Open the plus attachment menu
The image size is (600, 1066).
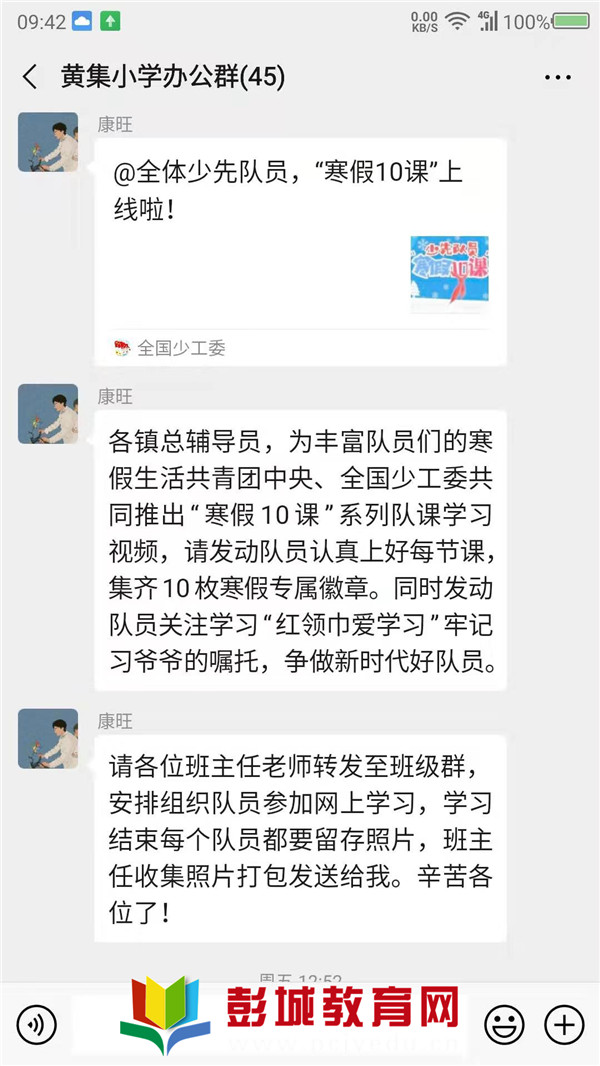(564, 1024)
